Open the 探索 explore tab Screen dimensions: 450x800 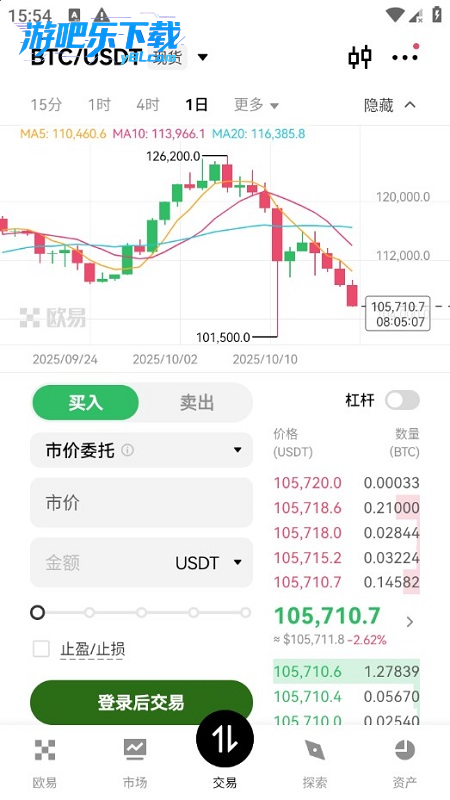[315, 763]
